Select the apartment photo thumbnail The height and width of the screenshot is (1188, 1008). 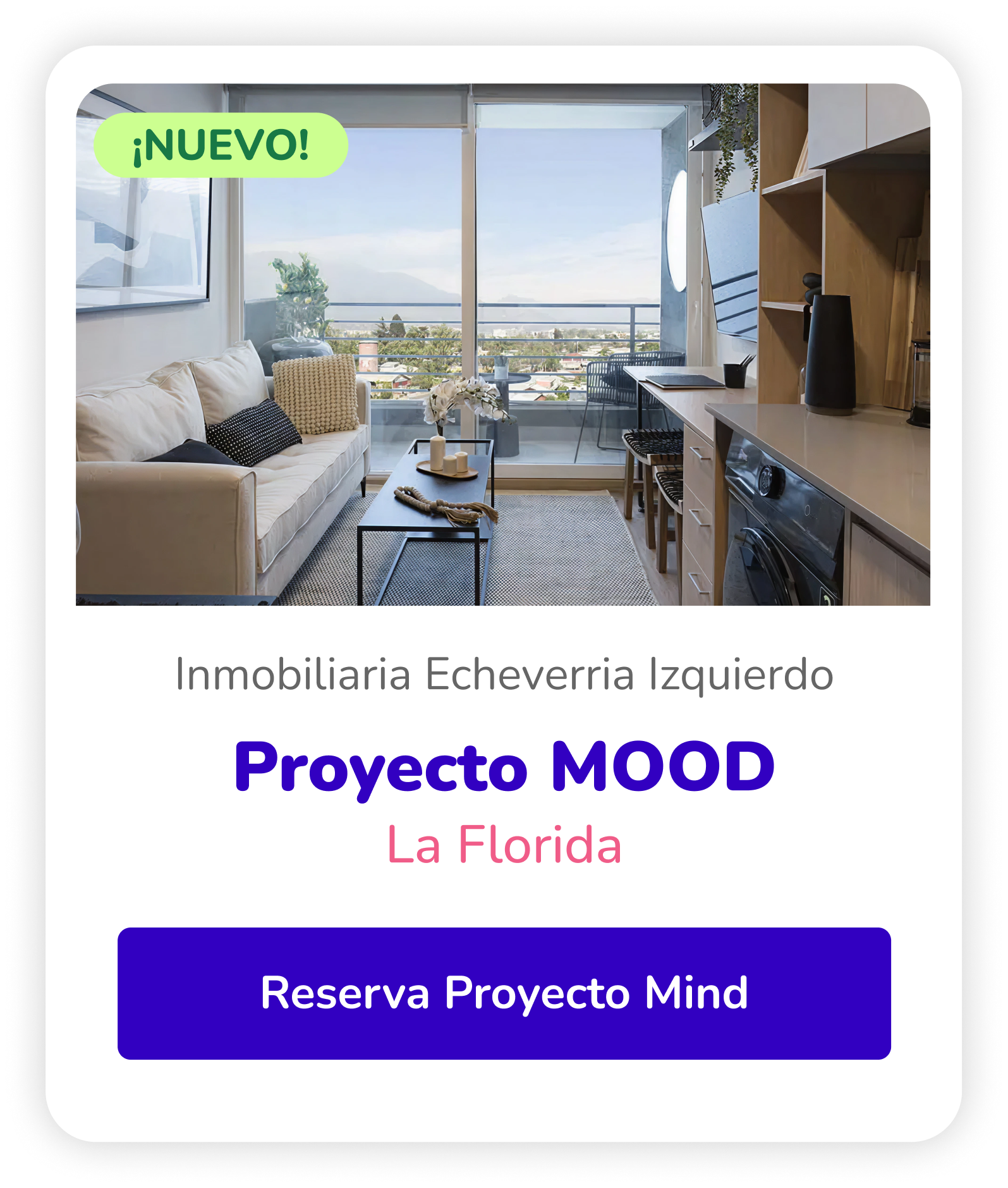(x=506, y=348)
